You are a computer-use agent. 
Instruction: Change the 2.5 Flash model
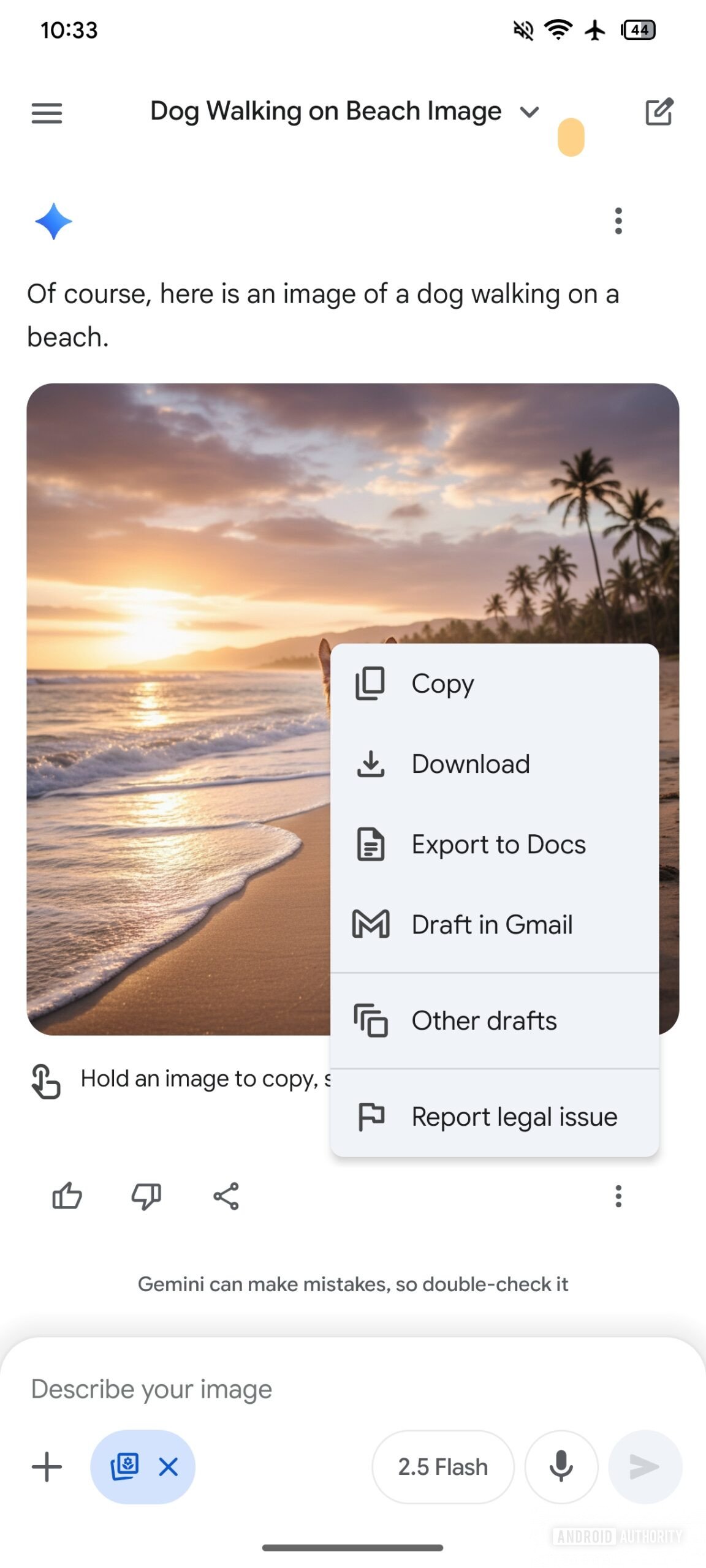[442, 1467]
